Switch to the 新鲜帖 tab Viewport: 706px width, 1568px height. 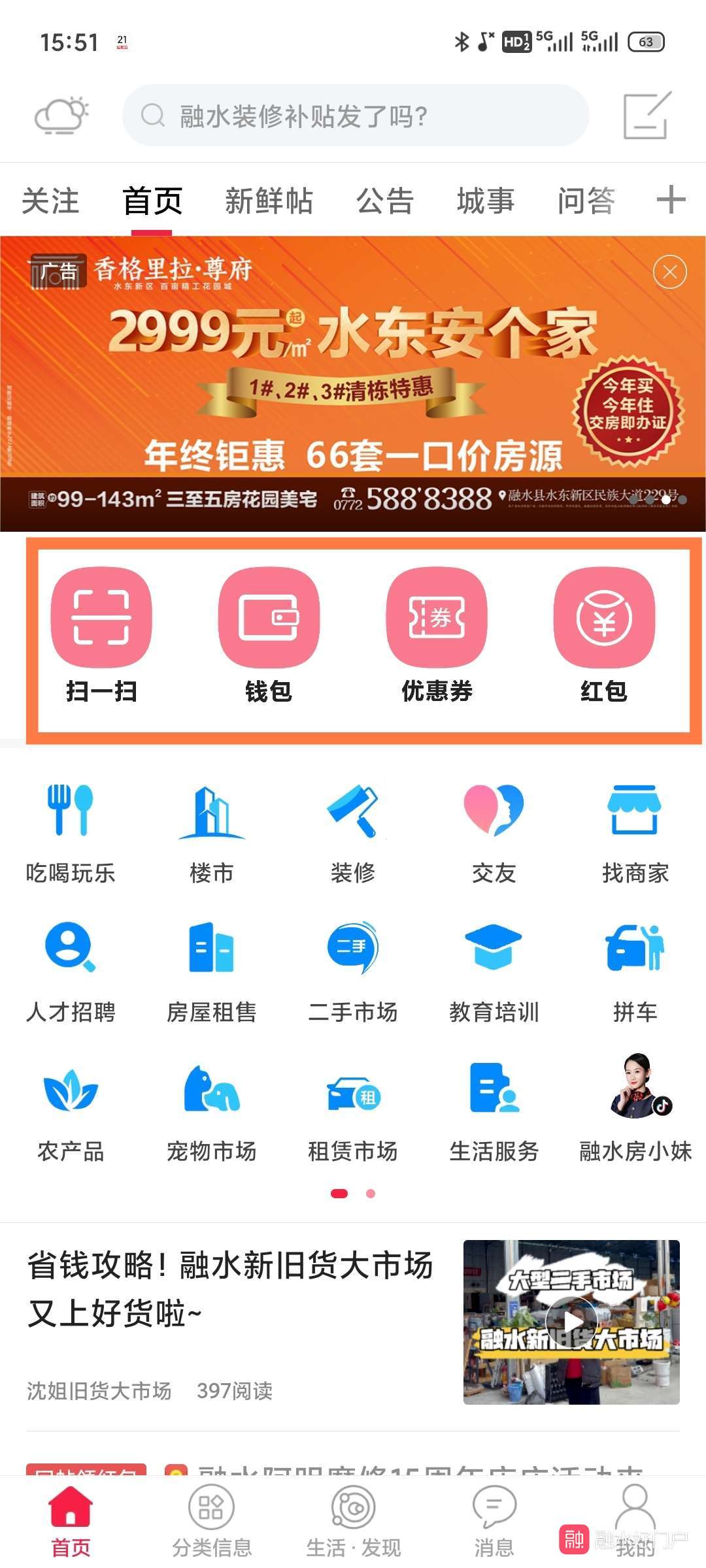[x=269, y=201]
